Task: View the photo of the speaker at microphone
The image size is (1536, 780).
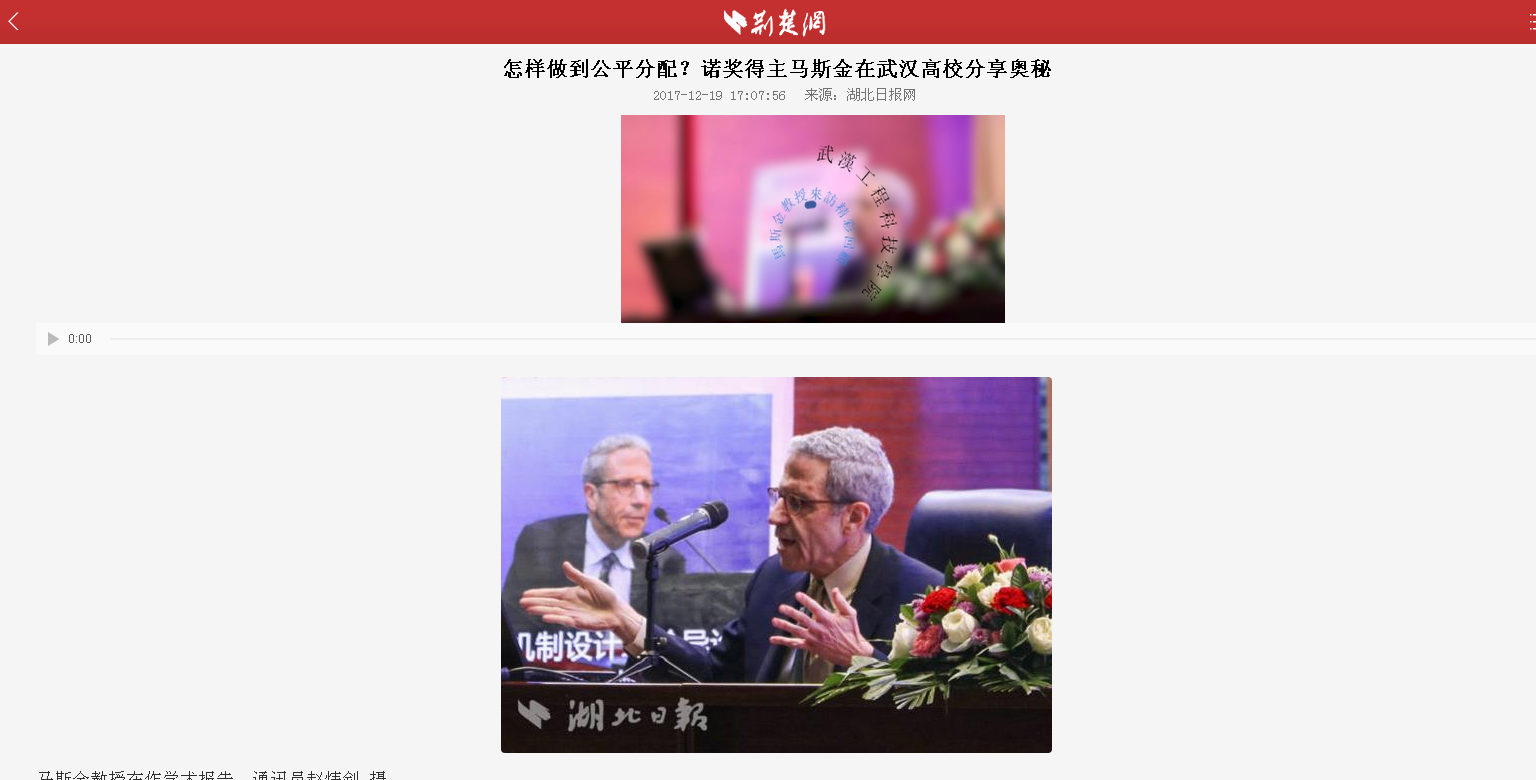Action: (x=776, y=564)
